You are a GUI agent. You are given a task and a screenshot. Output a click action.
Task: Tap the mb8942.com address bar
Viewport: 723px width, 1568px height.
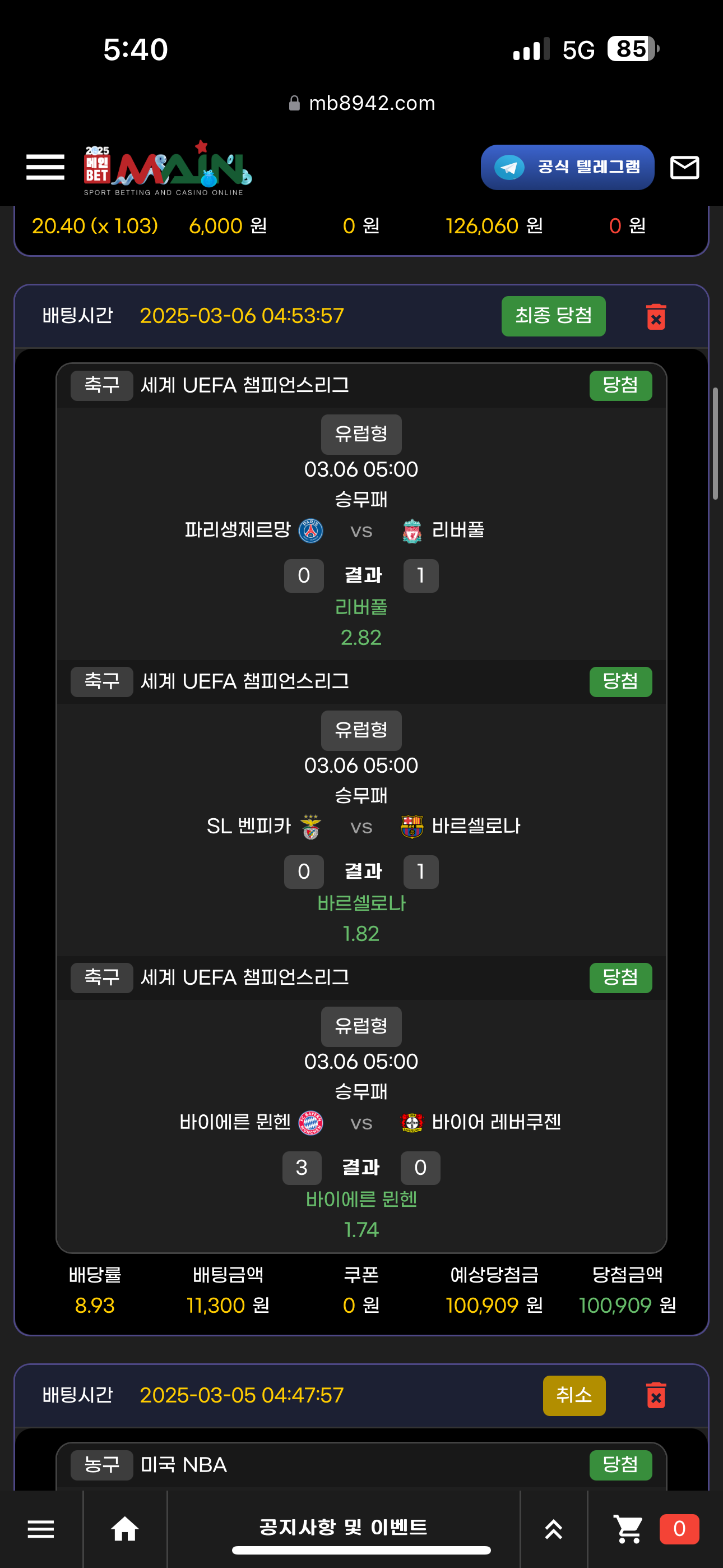(363, 104)
